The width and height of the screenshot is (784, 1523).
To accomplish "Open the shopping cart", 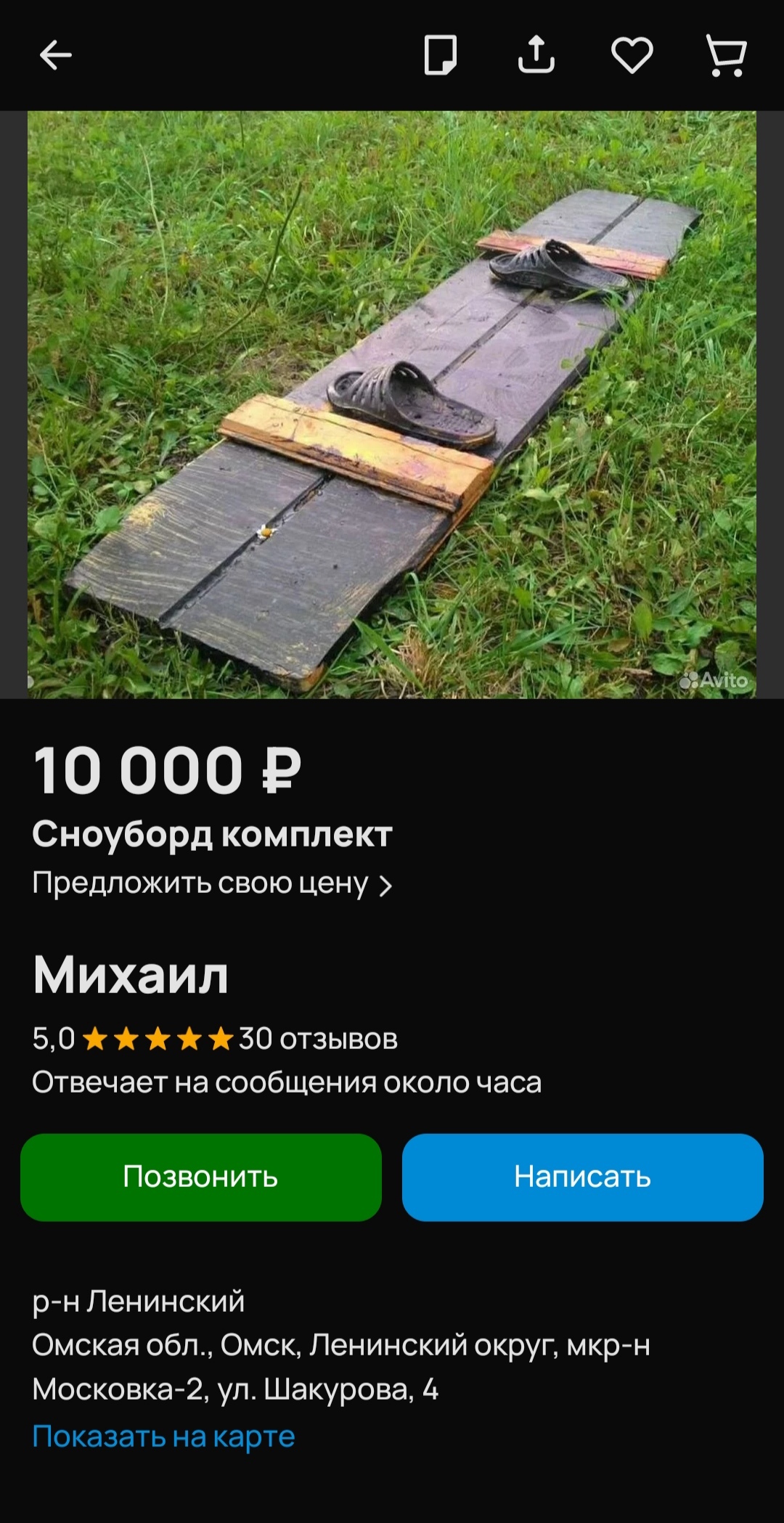I will [726, 55].
